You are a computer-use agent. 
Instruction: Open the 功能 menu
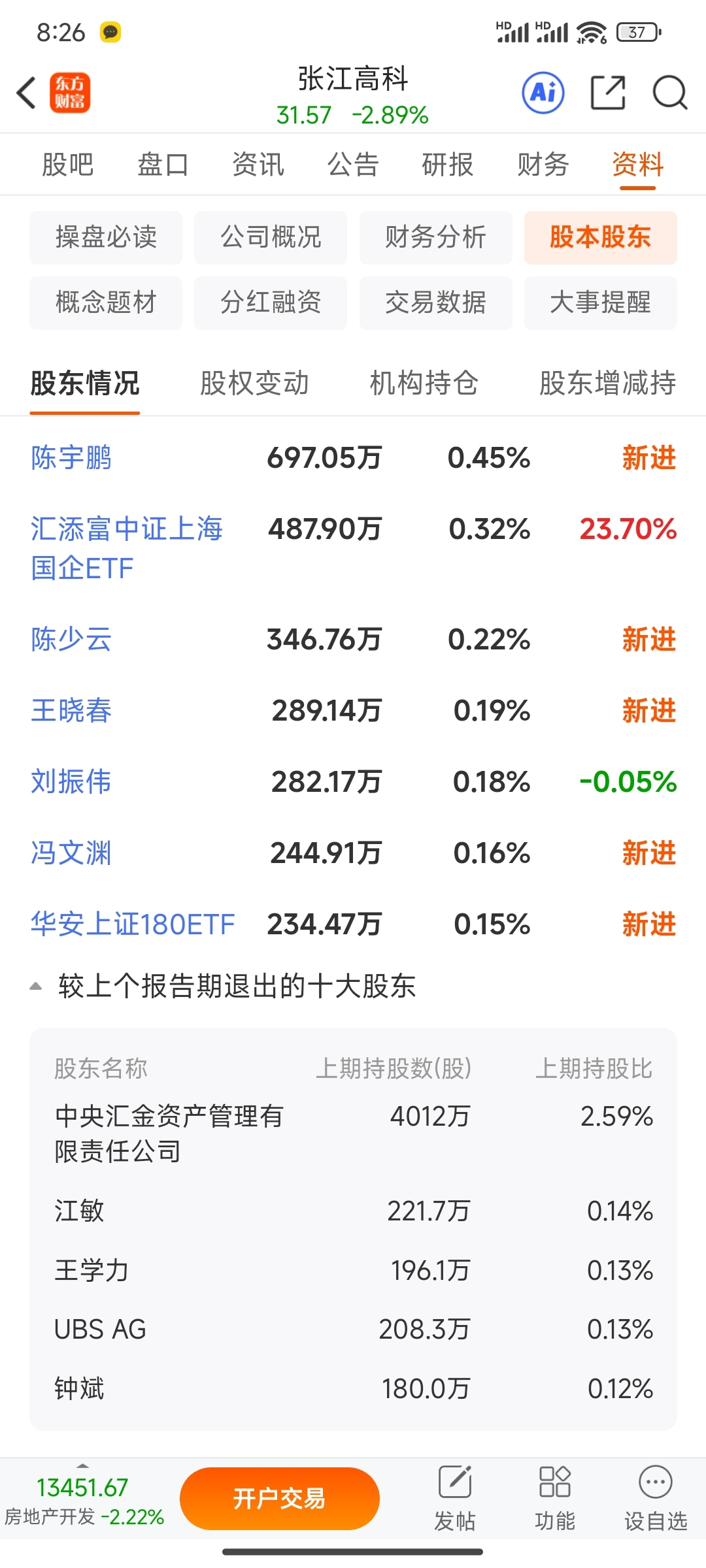coord(555,1498)
